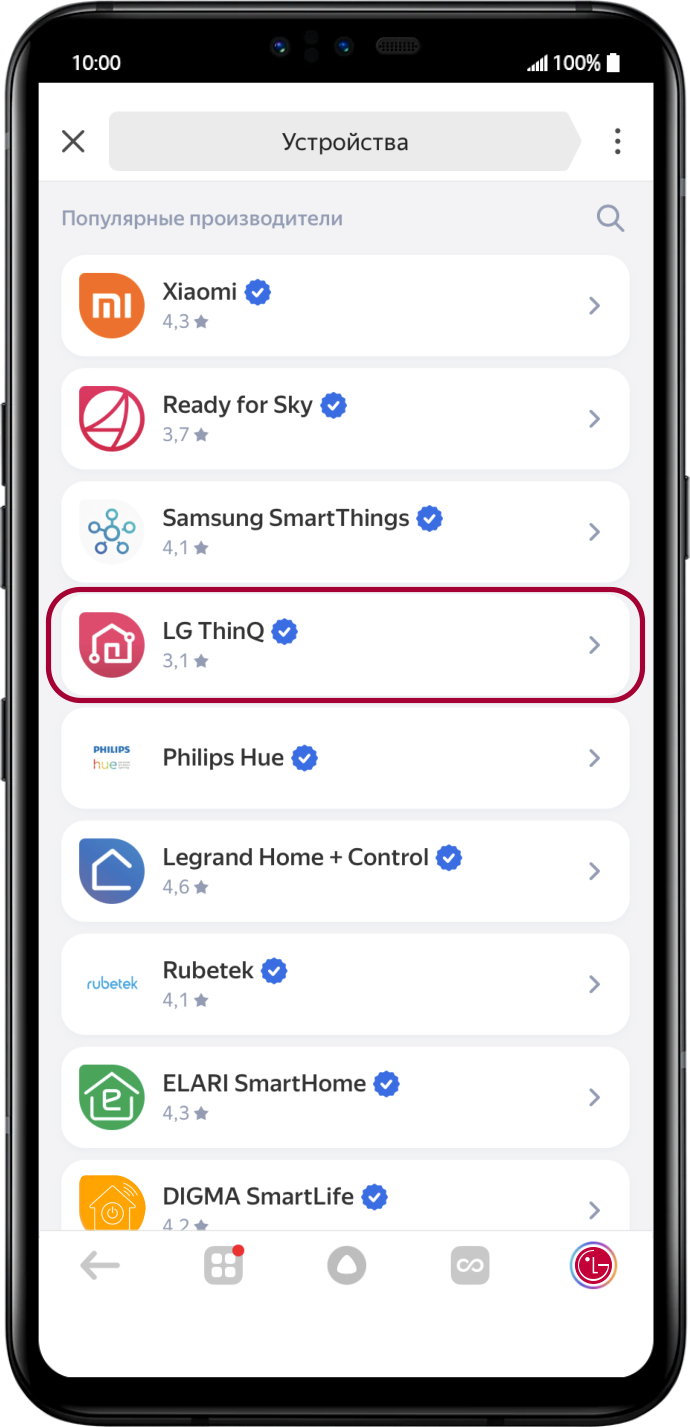Viewport: 690px width, 1427px height.
Task: Open the Rubetek row
Action: coord(345,984)
